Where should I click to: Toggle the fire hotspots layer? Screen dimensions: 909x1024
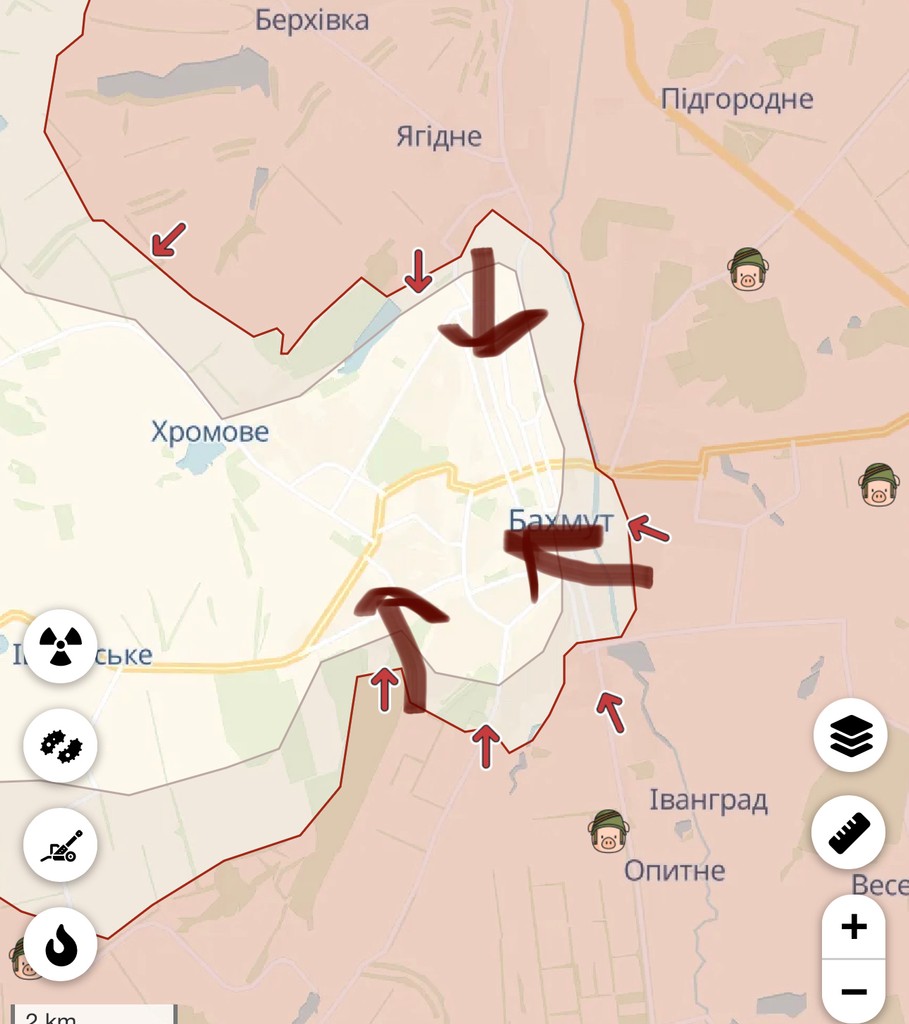tap(61, 943)
